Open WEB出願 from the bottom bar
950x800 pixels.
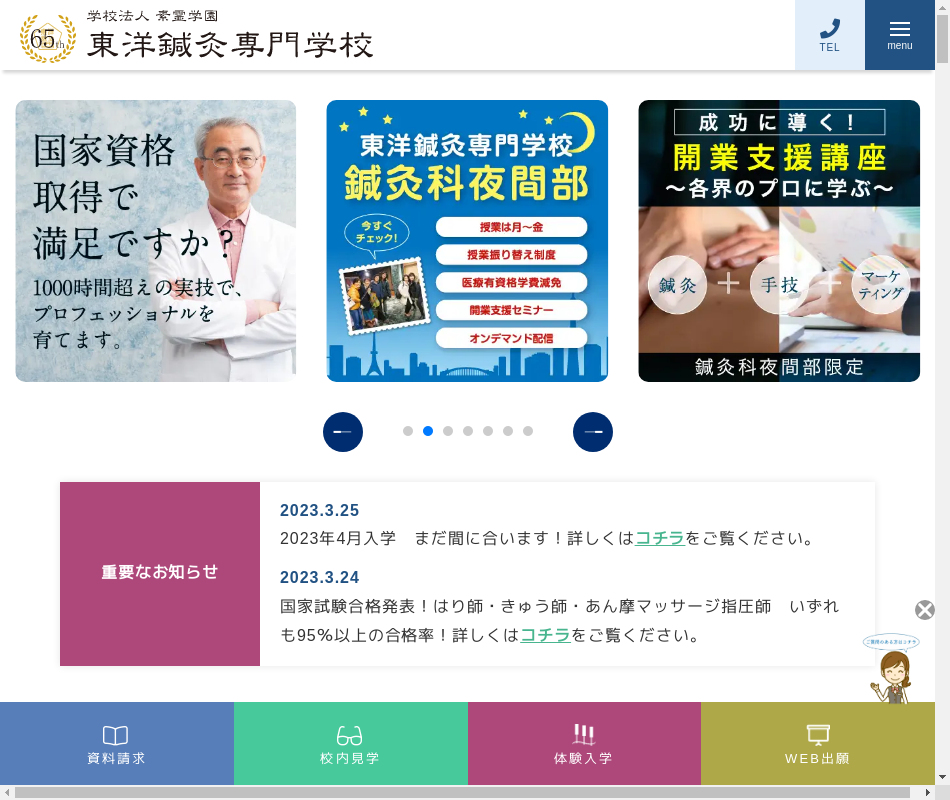click(x=818, y=744)
